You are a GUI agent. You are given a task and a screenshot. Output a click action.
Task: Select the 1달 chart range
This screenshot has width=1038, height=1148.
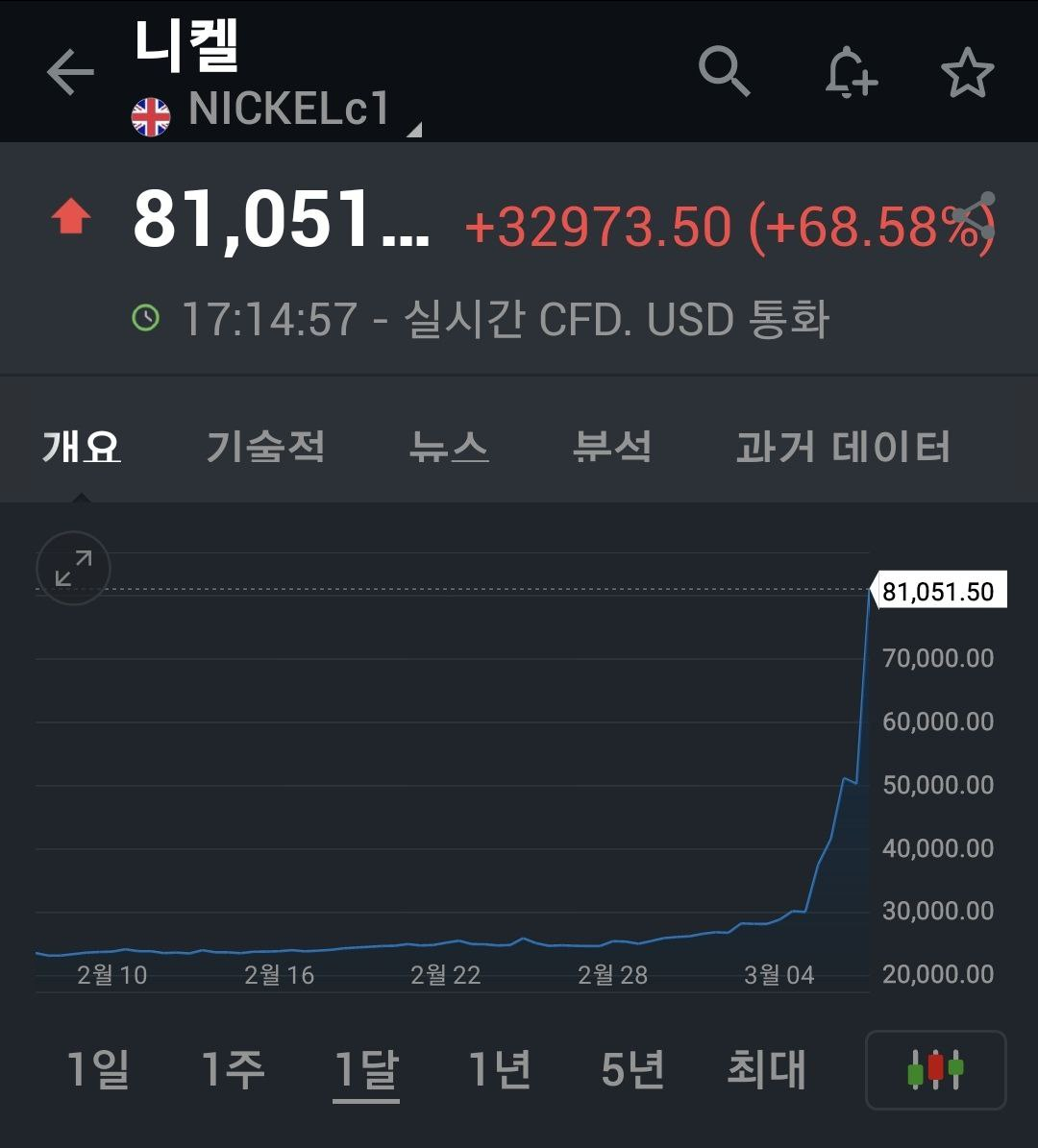(366, 1069)
